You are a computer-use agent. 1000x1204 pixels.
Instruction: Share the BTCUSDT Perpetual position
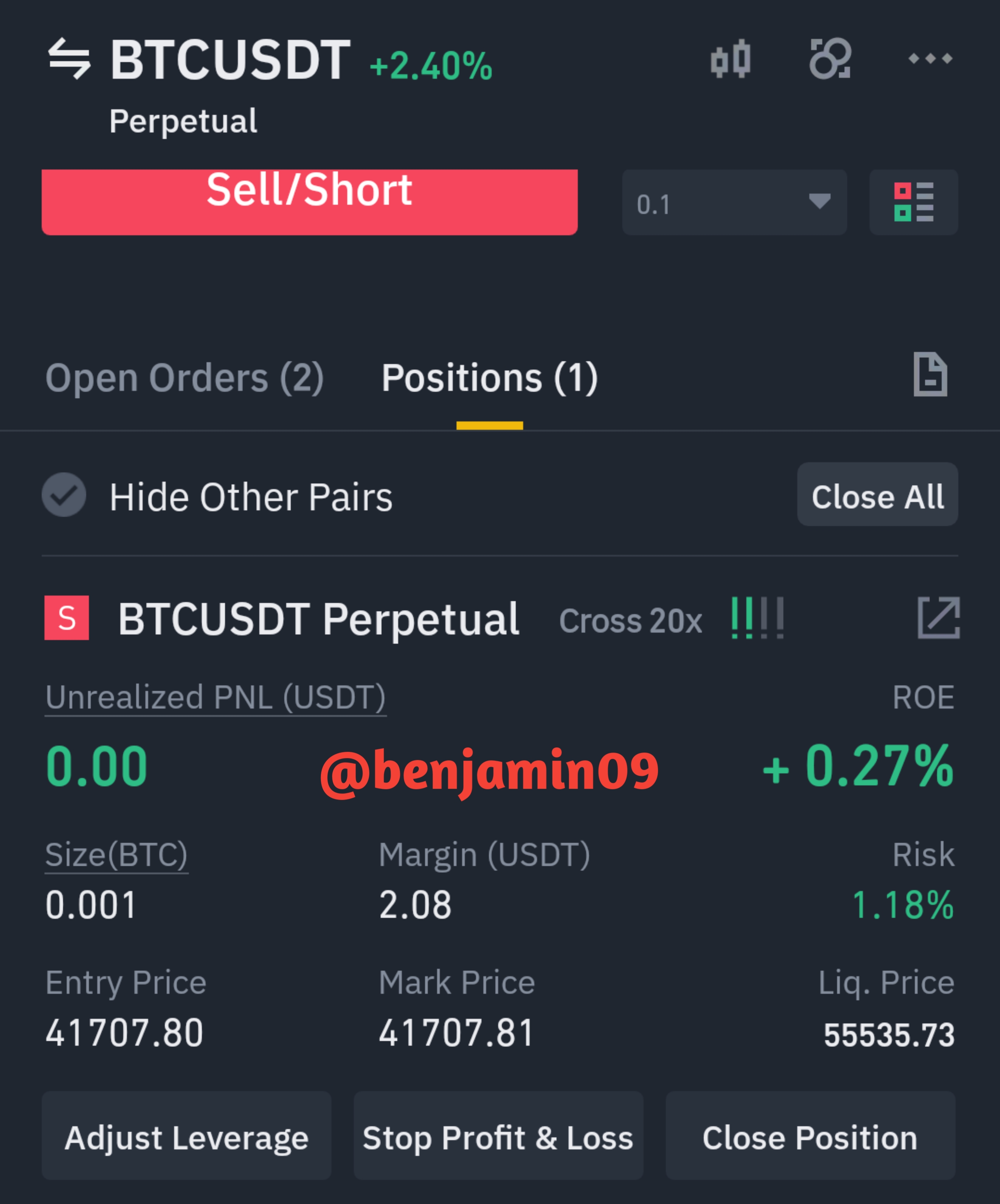click(x=938, y=617)
